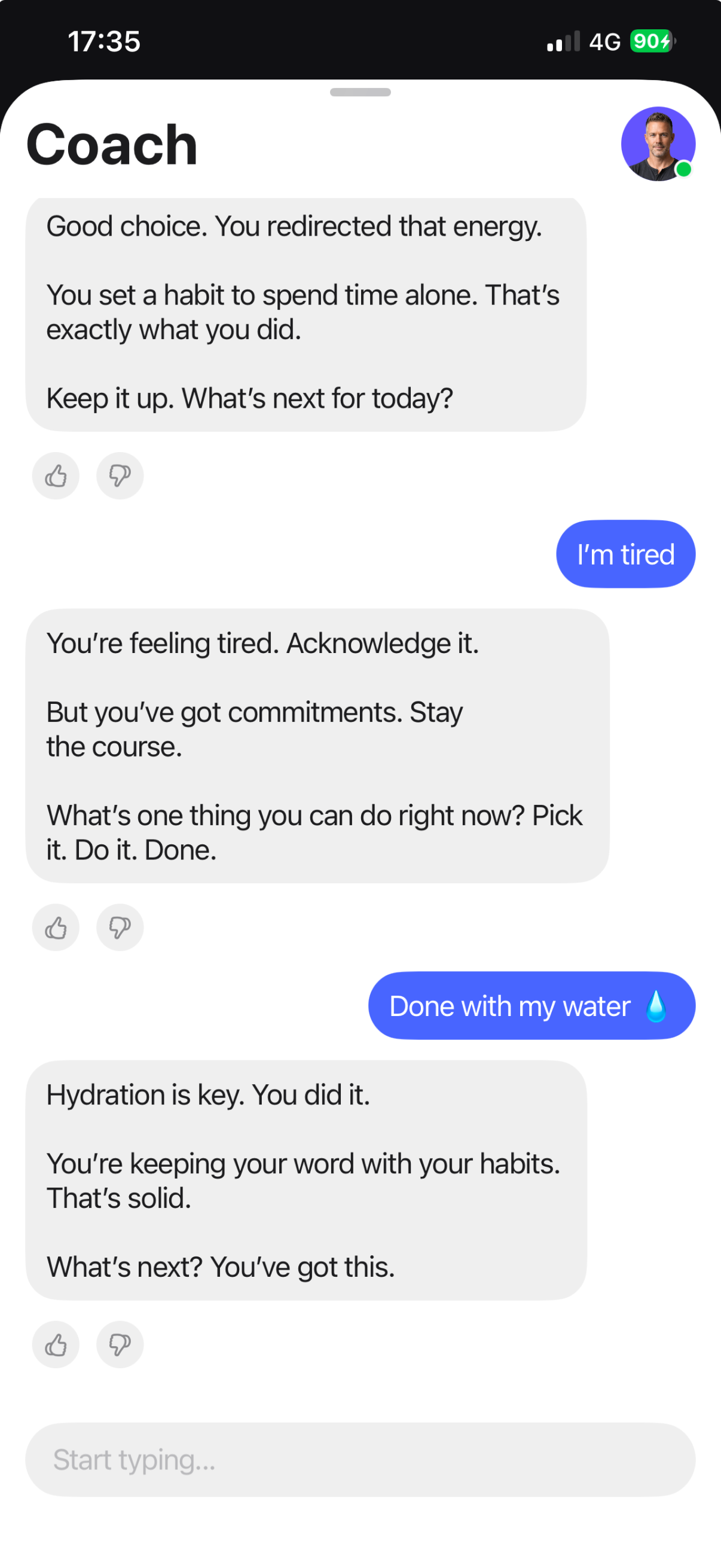Tap the cellular signal indicator
This screenshot has width=721, height=1568.
click(563, 41)
